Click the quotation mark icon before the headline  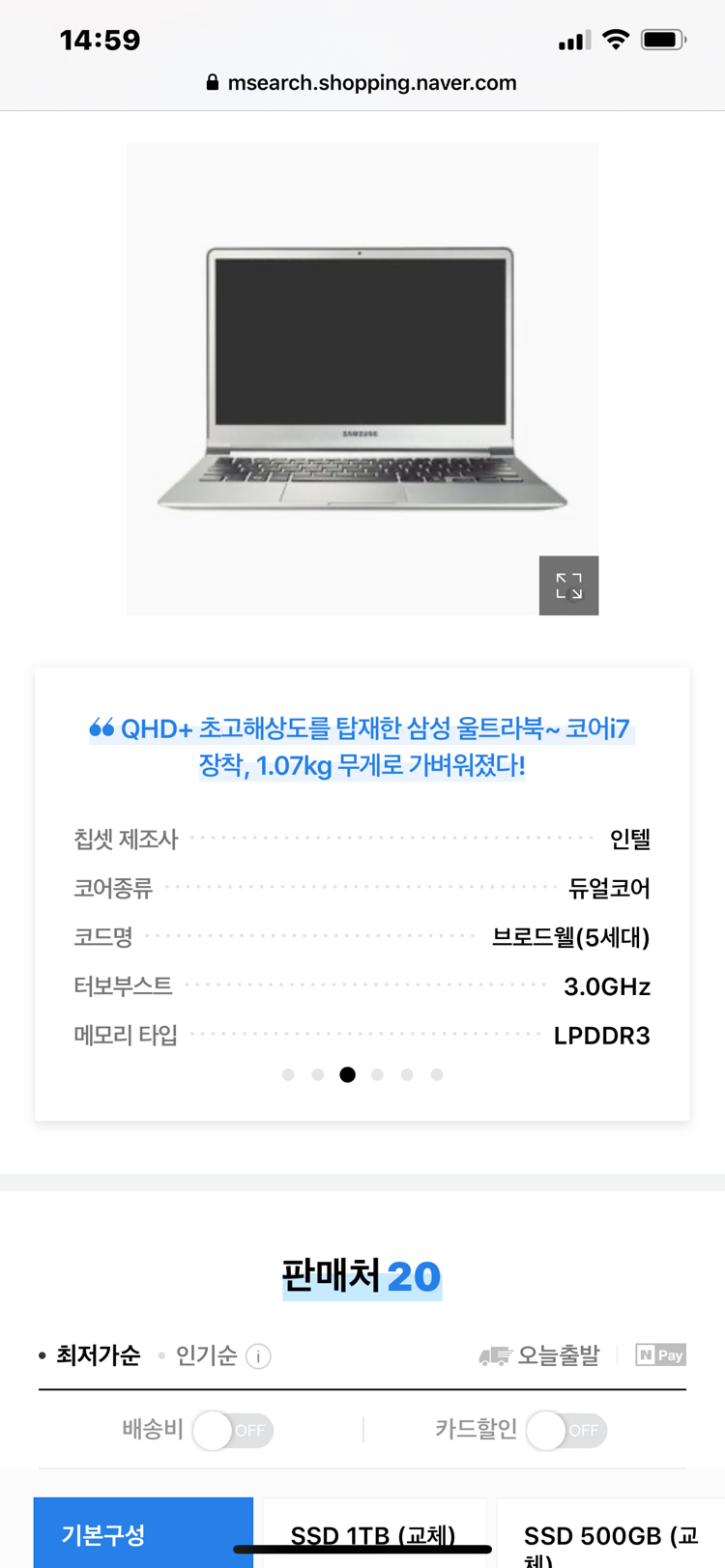[101, 731]
